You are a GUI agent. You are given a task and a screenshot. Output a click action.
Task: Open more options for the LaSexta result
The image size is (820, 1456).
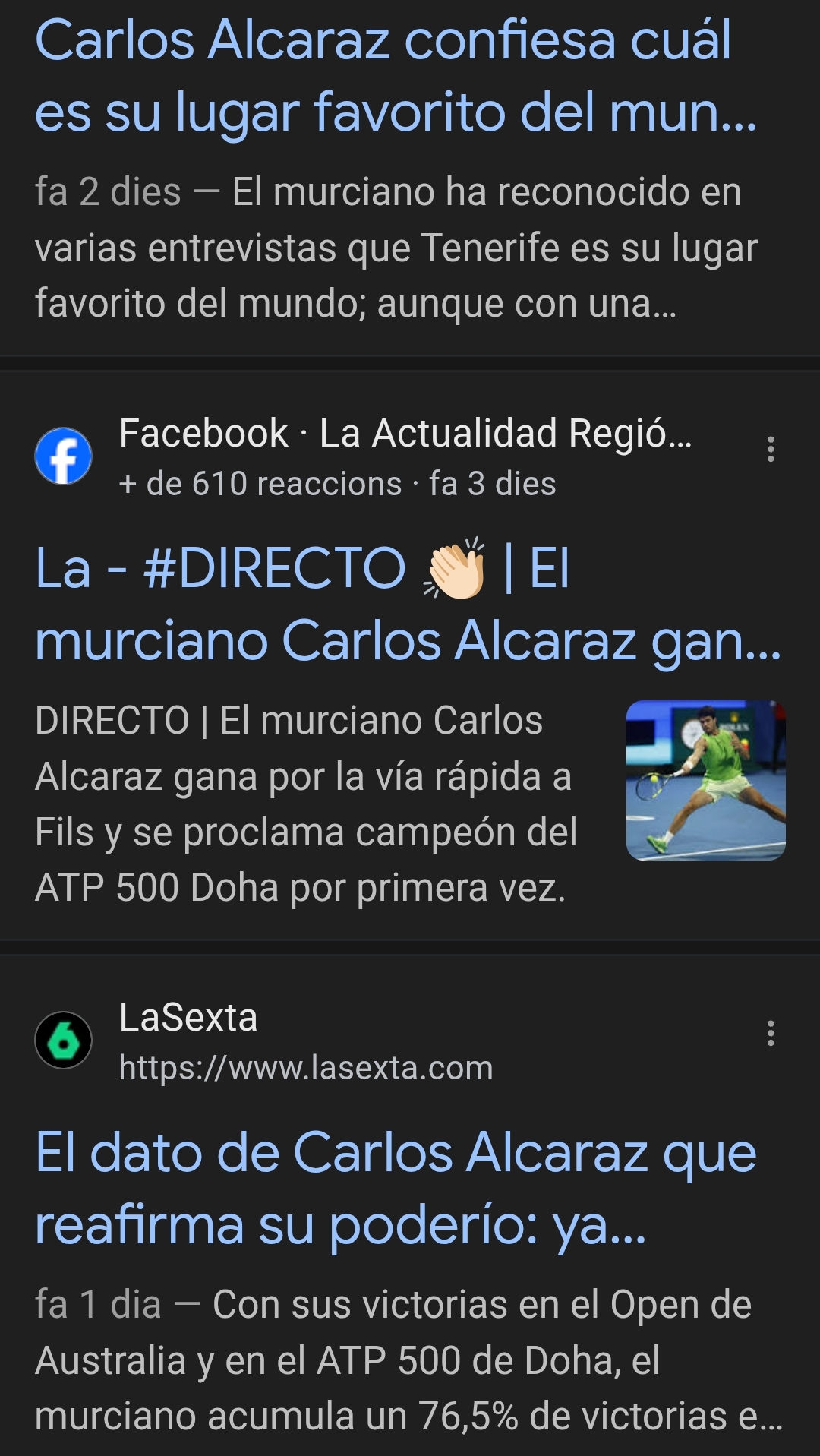pos(771,1033)
